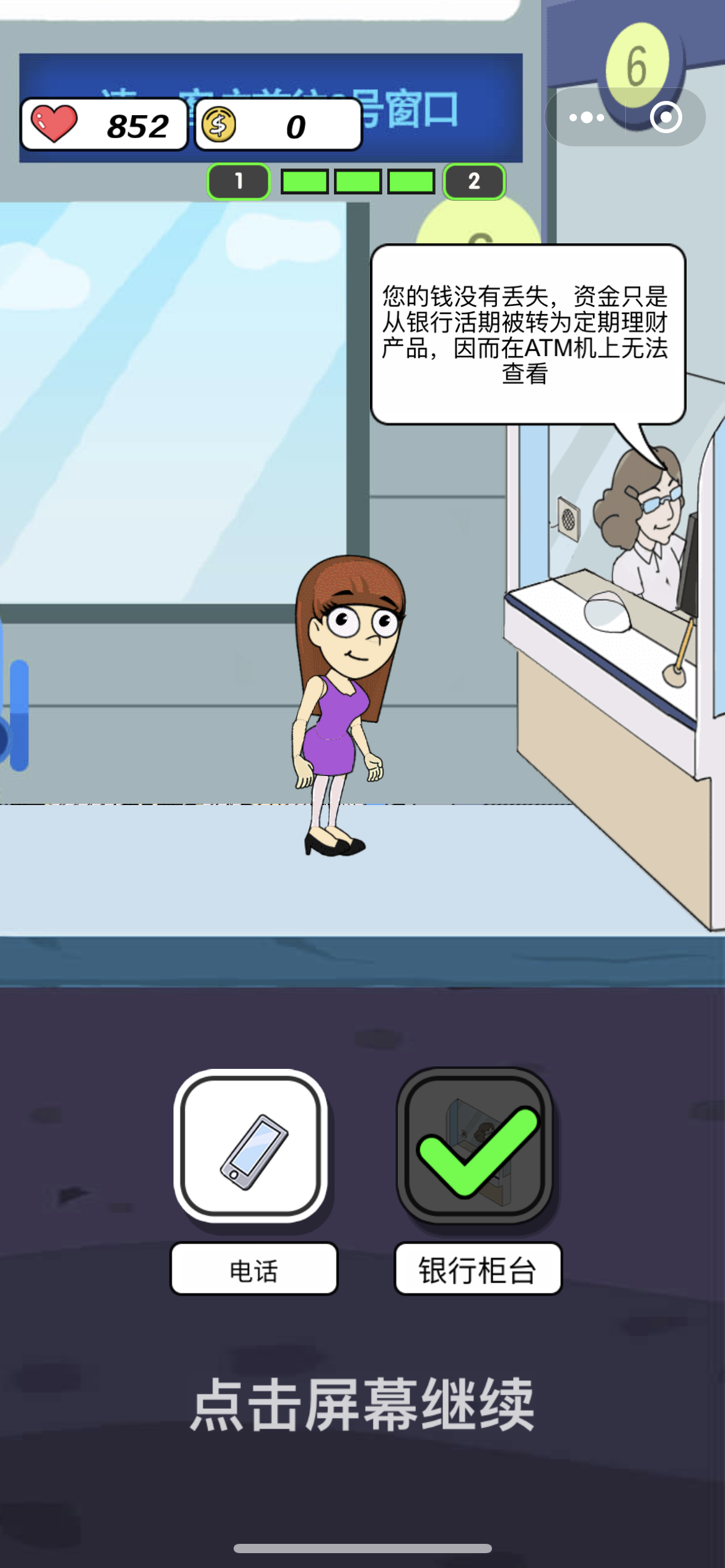Tap 点击屏幕继续 to continue
Screen dimensions: 725x1568
[x=362, y=1405]
